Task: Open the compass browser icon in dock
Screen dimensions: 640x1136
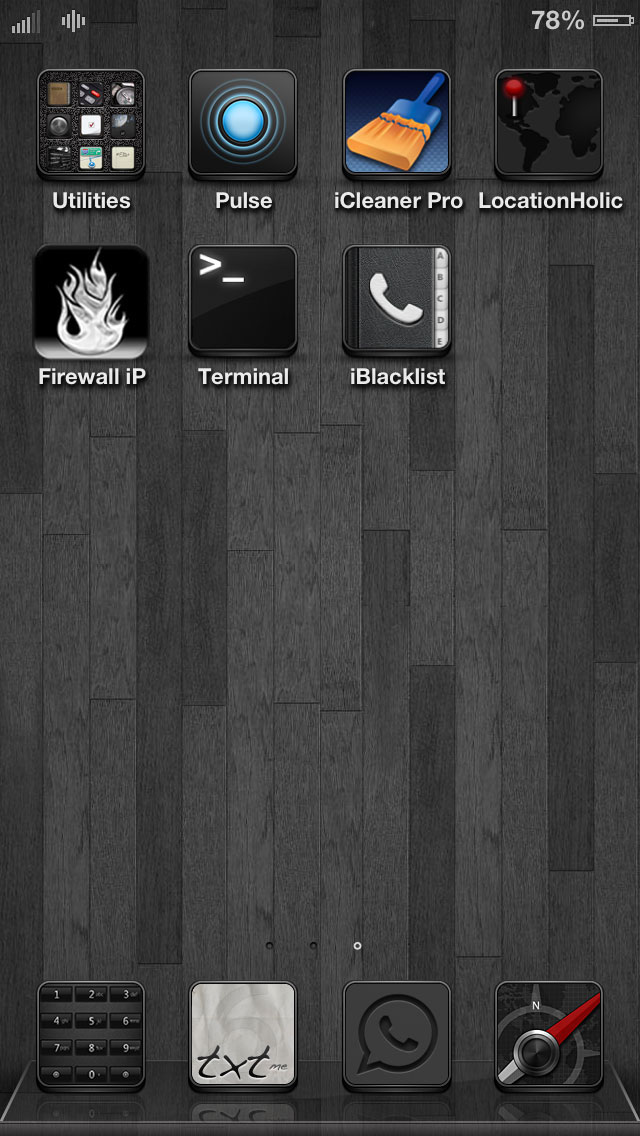Action: coord(549,1036)
